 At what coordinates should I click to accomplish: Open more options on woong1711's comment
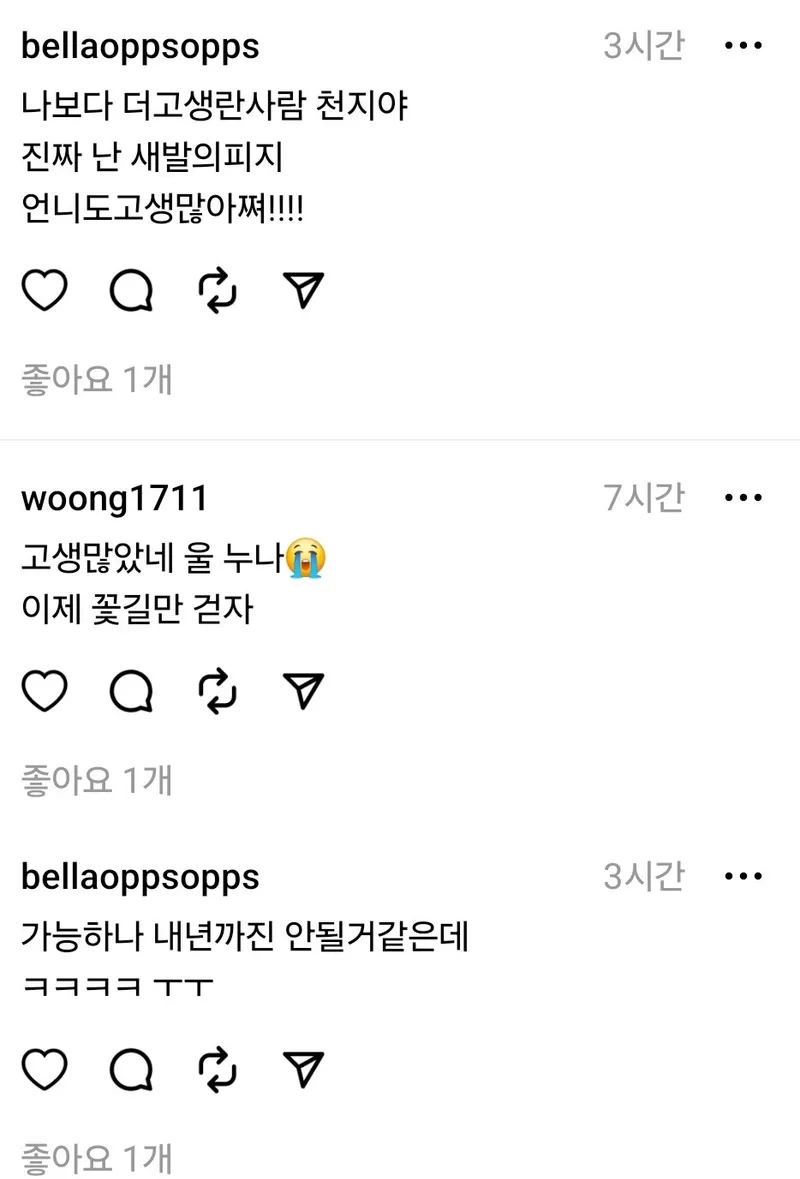744,497
